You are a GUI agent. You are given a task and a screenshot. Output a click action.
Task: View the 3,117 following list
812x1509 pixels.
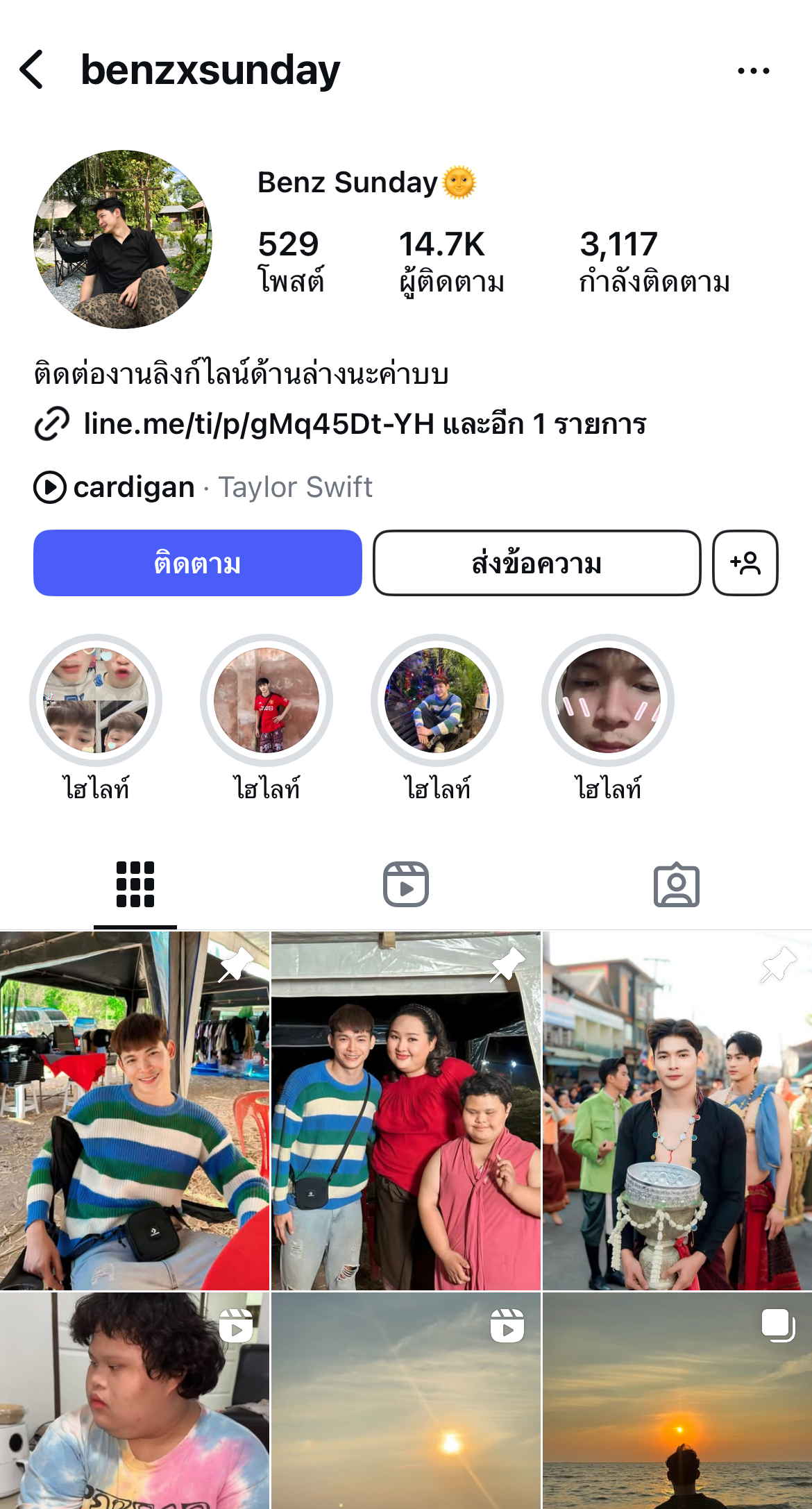[x=654, y=262]
